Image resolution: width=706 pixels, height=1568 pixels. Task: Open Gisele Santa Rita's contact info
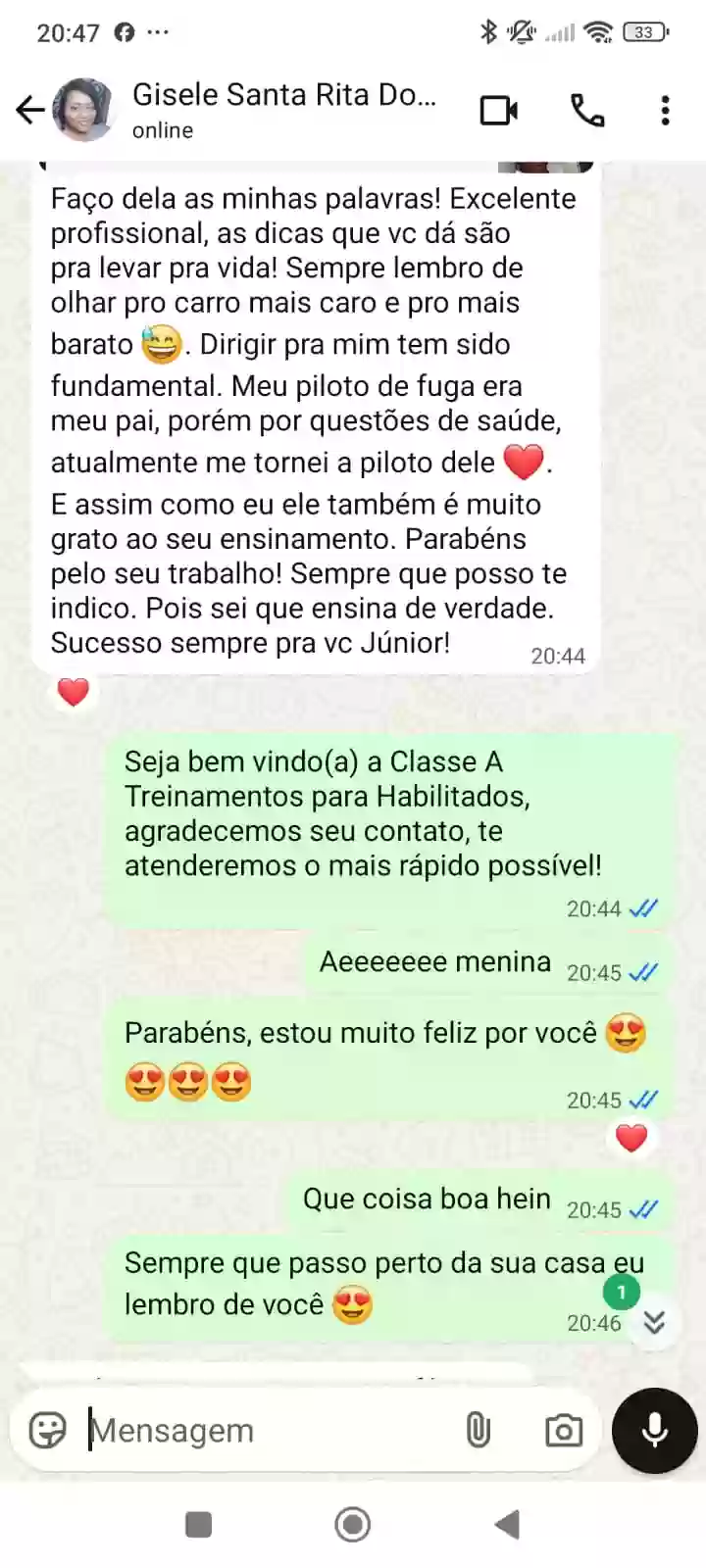pos(284,110)
